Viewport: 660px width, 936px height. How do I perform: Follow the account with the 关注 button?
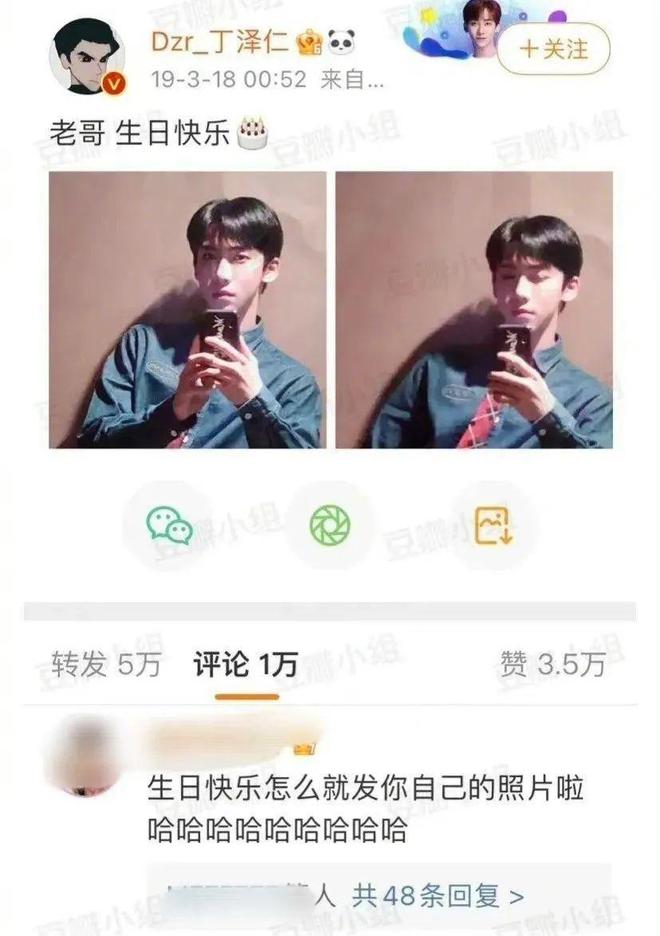(553, 50)
